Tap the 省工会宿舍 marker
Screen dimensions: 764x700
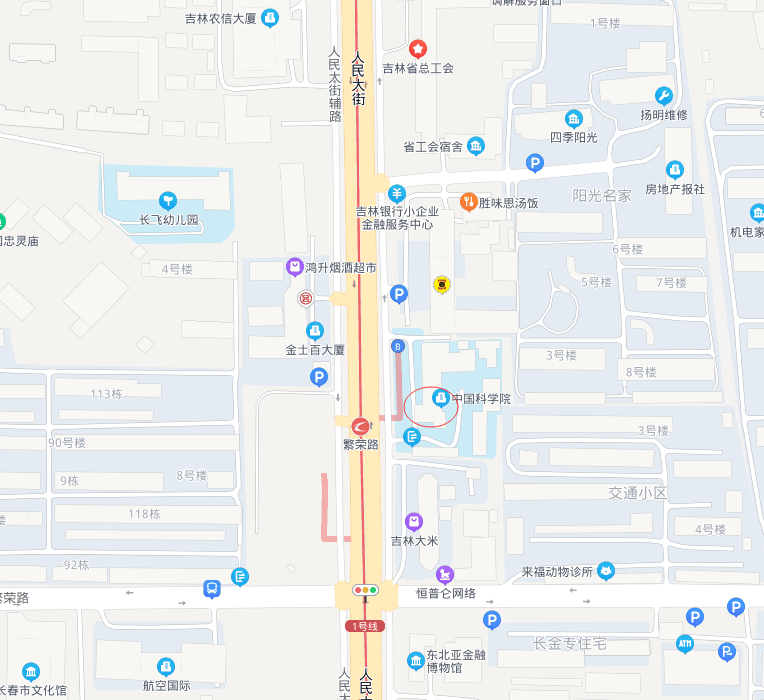pyautogui.click(x=475, y=146)
